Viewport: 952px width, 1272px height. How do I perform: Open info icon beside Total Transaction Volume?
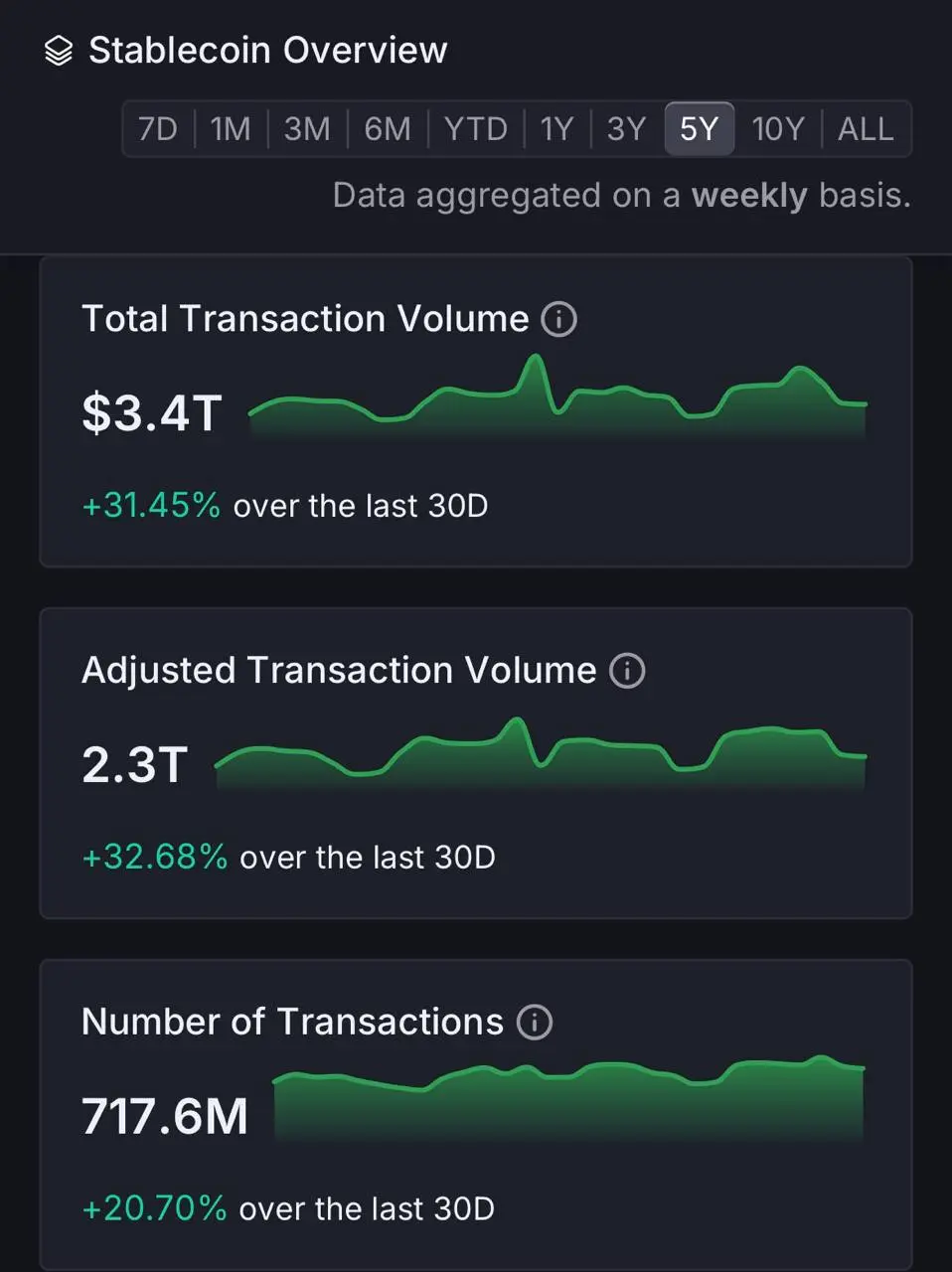coord(558,320)
